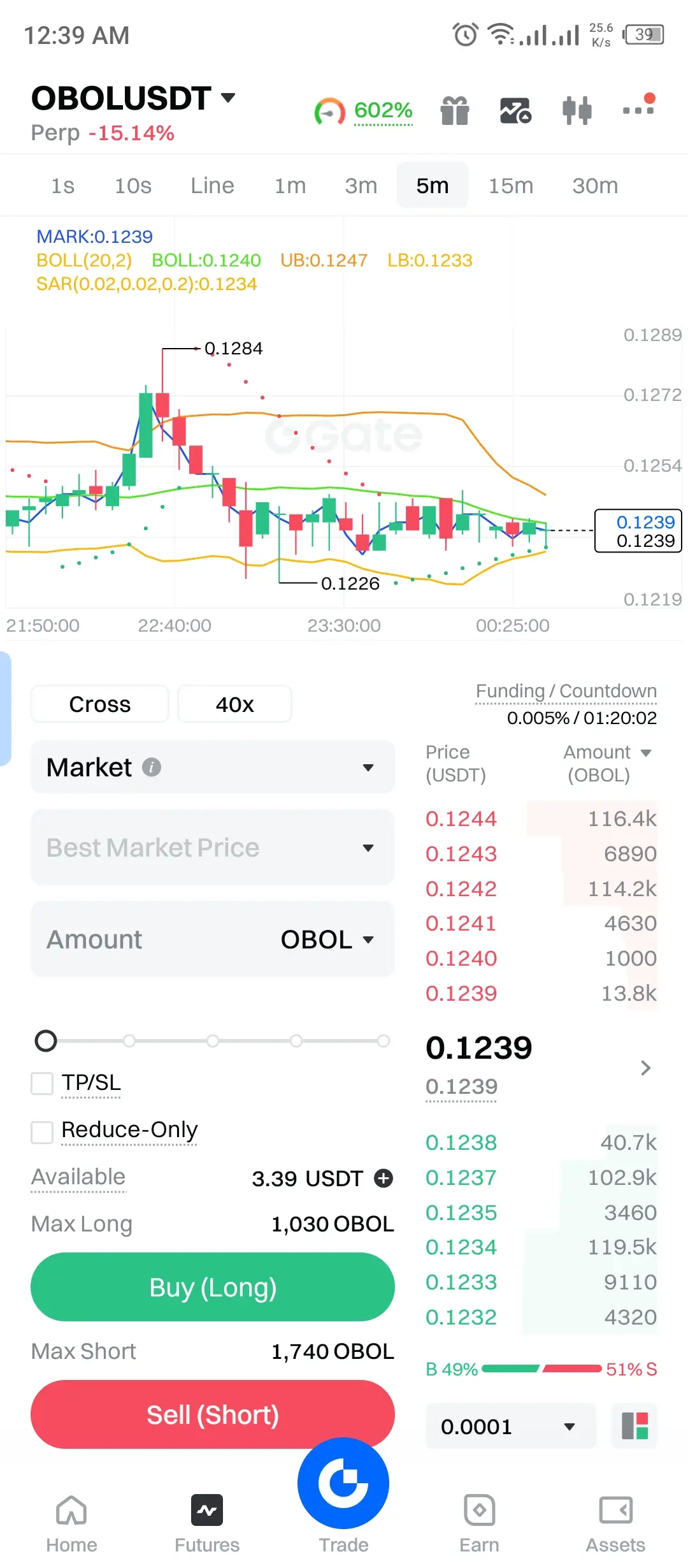Enable the TP/SL checkbox
The width and height of the screenshot is (688, 1568).
(43, 1083)
